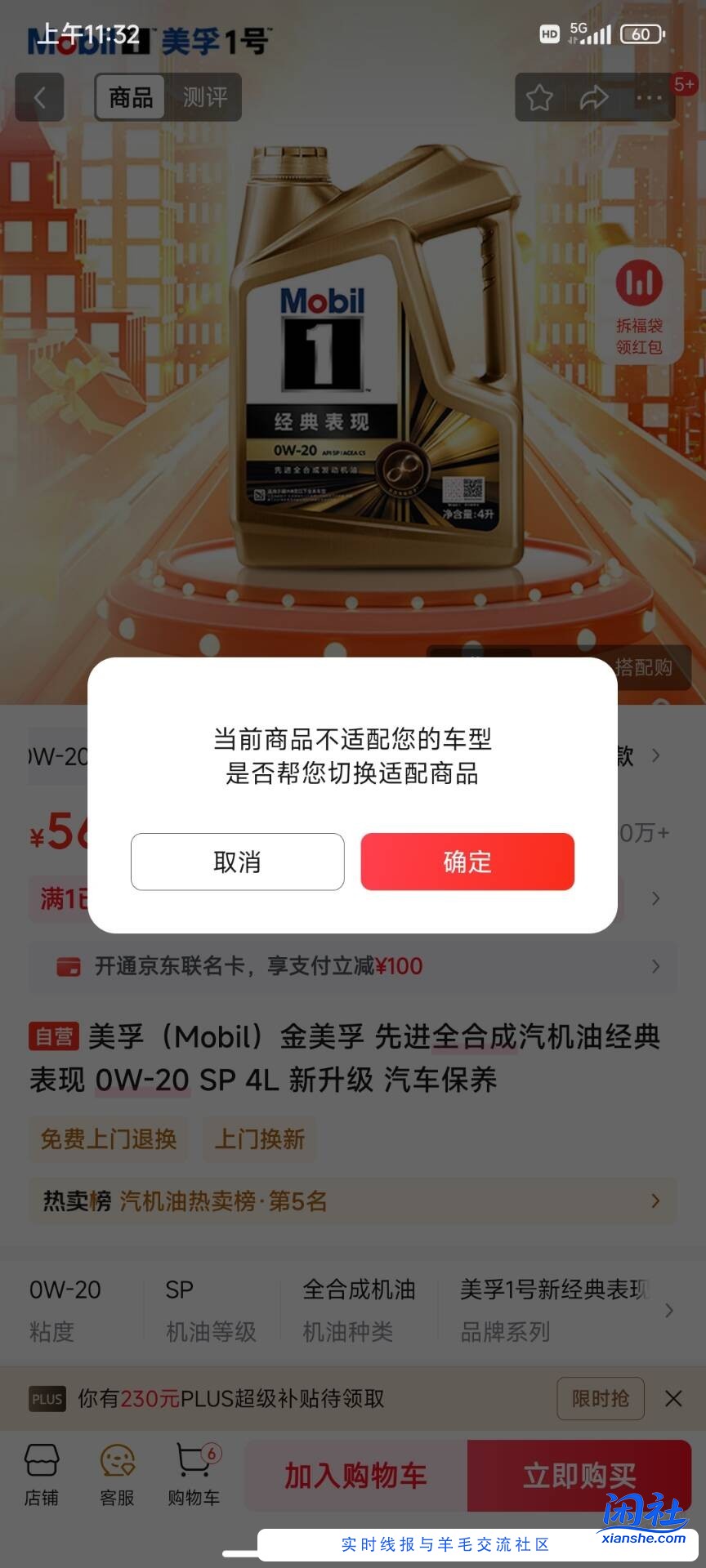The width and height of the screenshot is (706, 1568).
Task: Open the more options ellipsis icon
Action: pos(649,97)
